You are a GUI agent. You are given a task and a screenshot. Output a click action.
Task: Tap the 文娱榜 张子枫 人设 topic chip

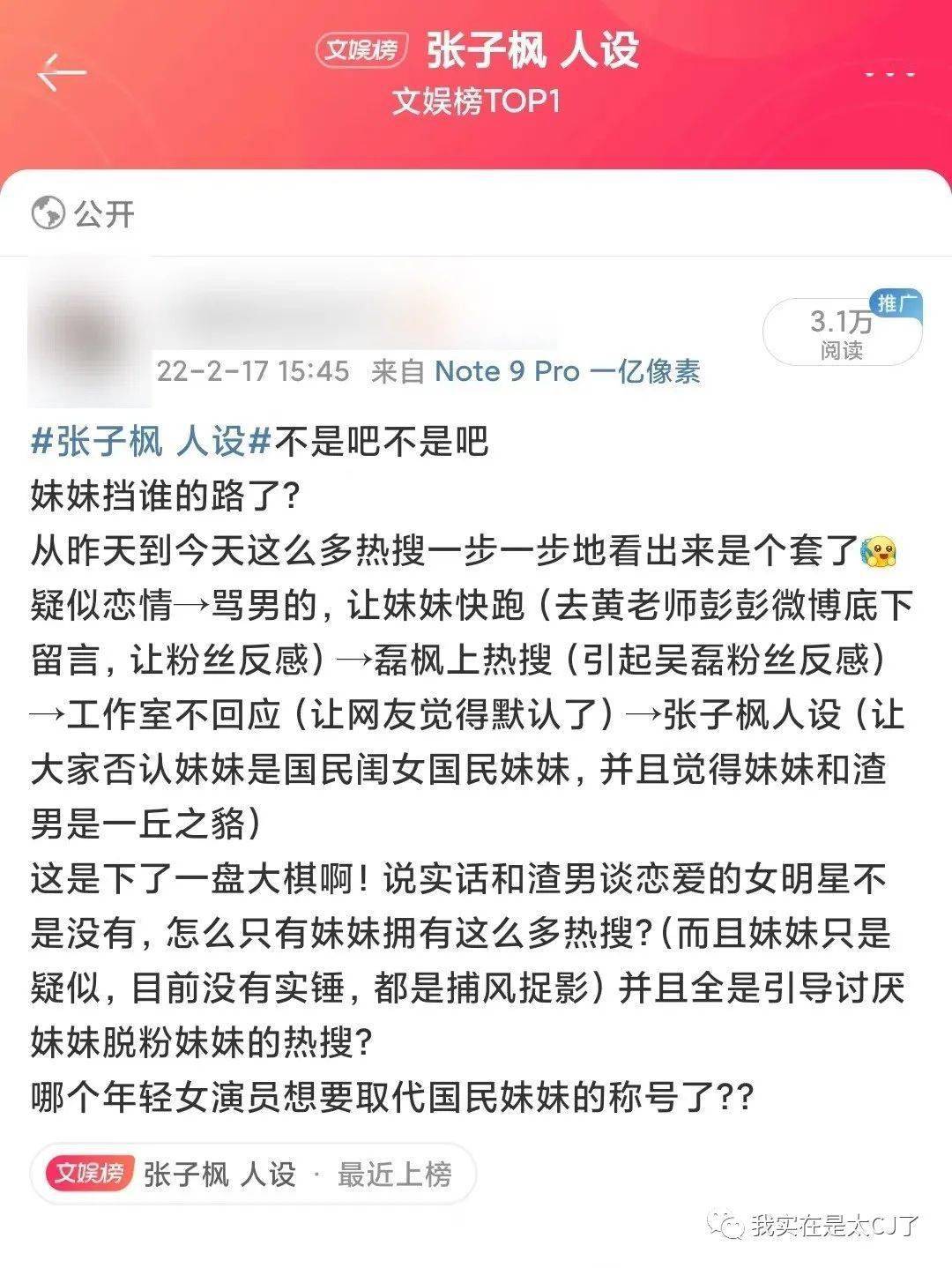(x=252, y=1174)
